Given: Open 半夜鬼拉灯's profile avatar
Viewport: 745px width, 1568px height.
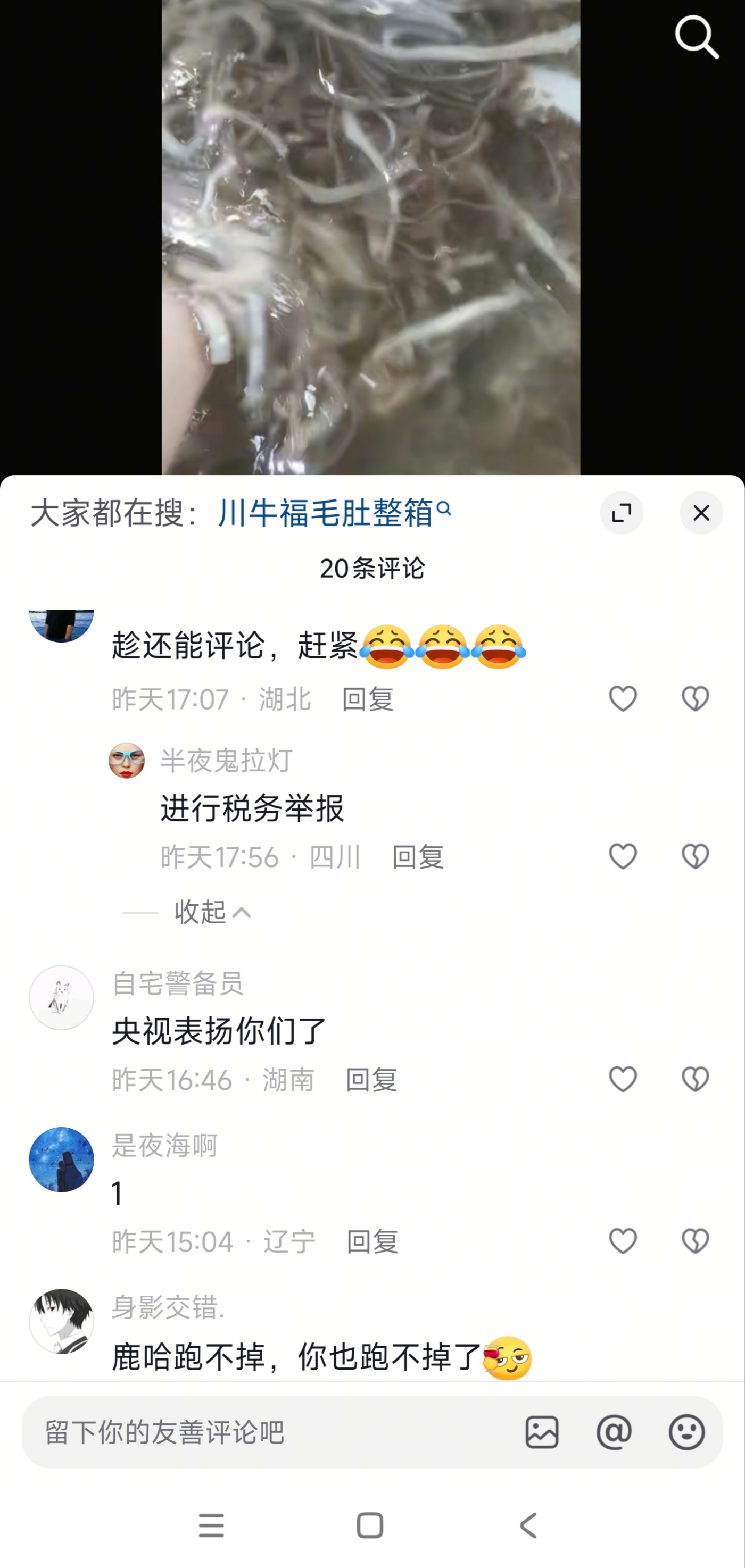Looking at the screenshot, I should pos(127,760).
